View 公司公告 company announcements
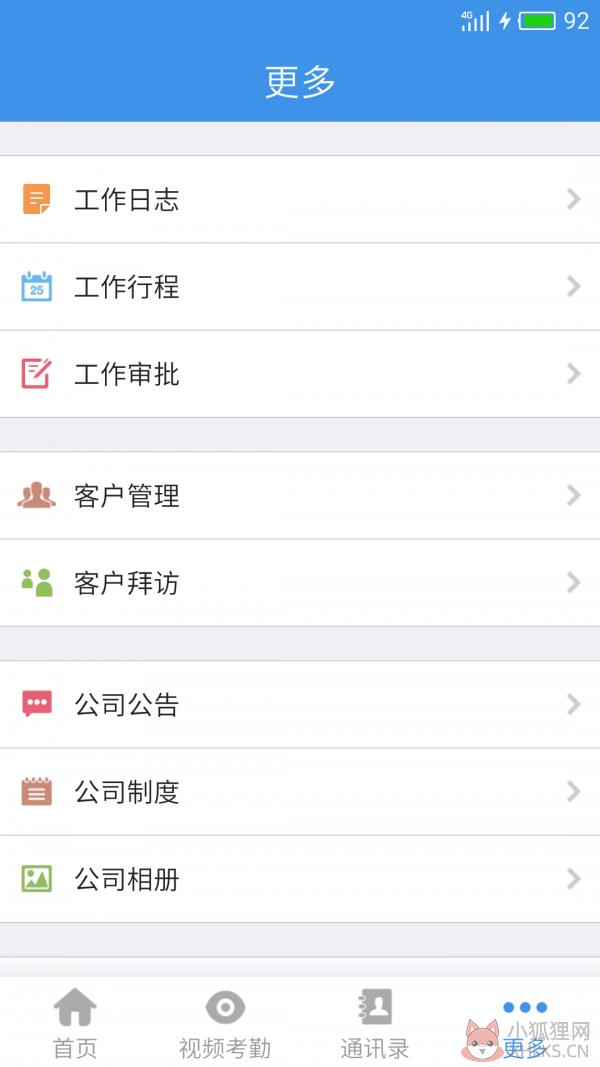Image resolution: width=600 pixels, height=1067 pixels. pos(300,704)
